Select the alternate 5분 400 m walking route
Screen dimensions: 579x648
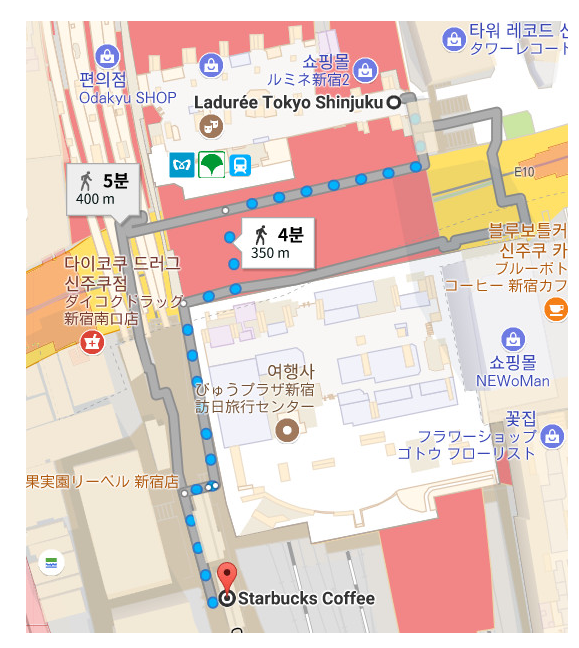point(103,190)
